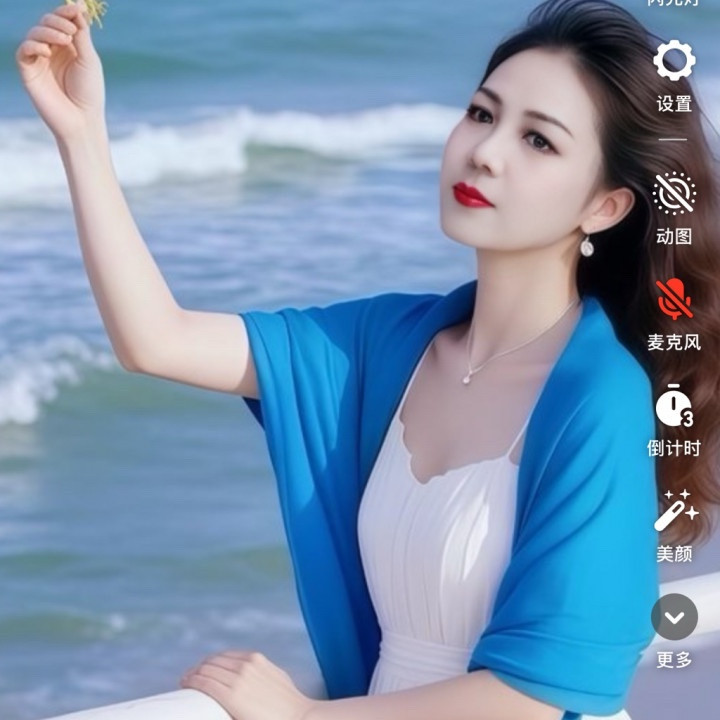Expand 更多 to show more tools
The height and width of the screenshot is (720, 720).
674,617
